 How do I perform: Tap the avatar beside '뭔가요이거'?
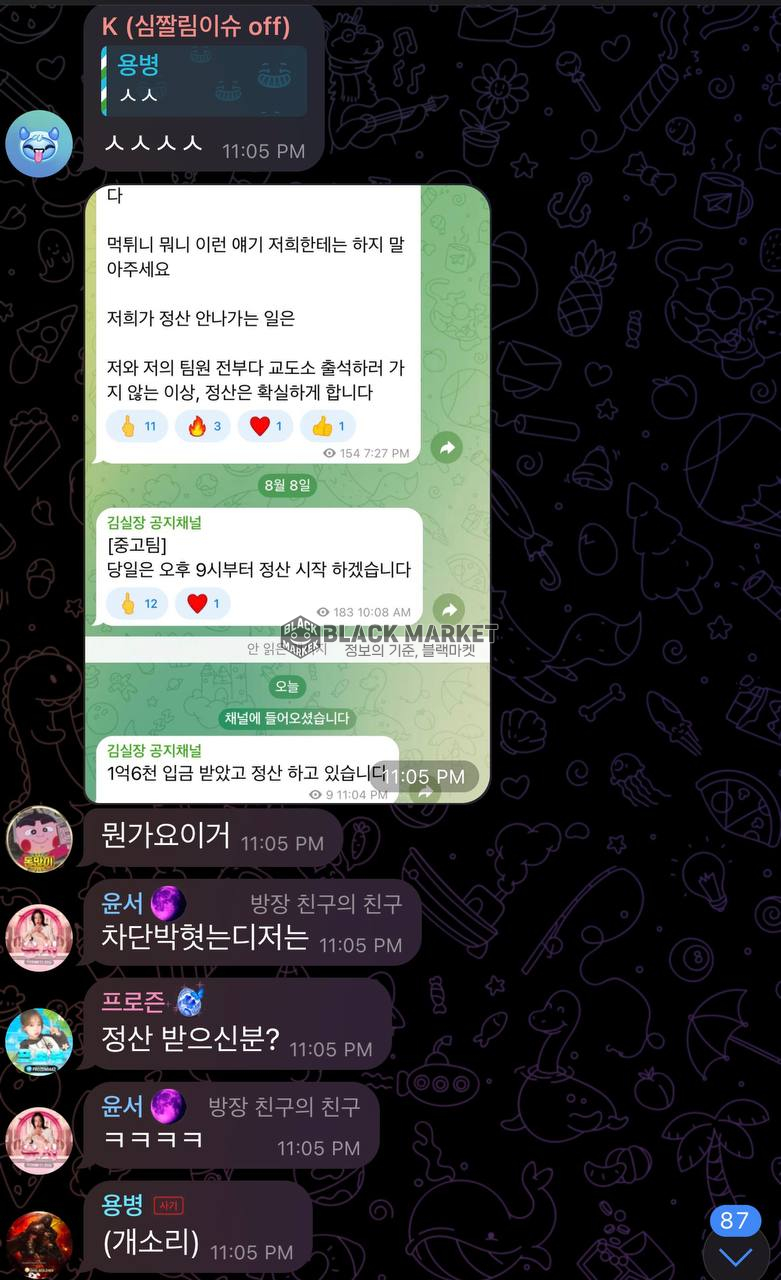click(39, 839)
